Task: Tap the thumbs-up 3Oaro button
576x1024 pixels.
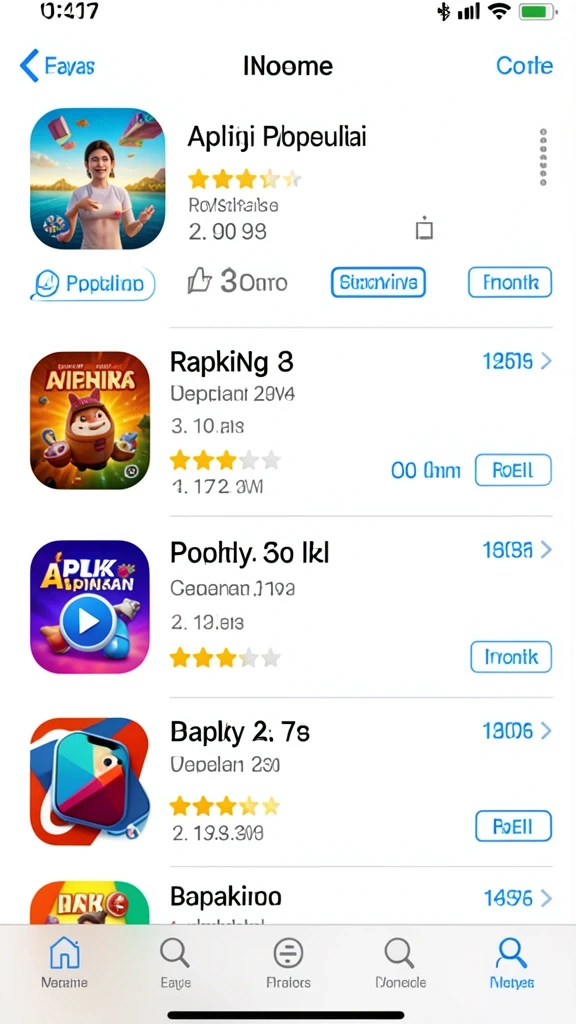Action: [237, 282]
